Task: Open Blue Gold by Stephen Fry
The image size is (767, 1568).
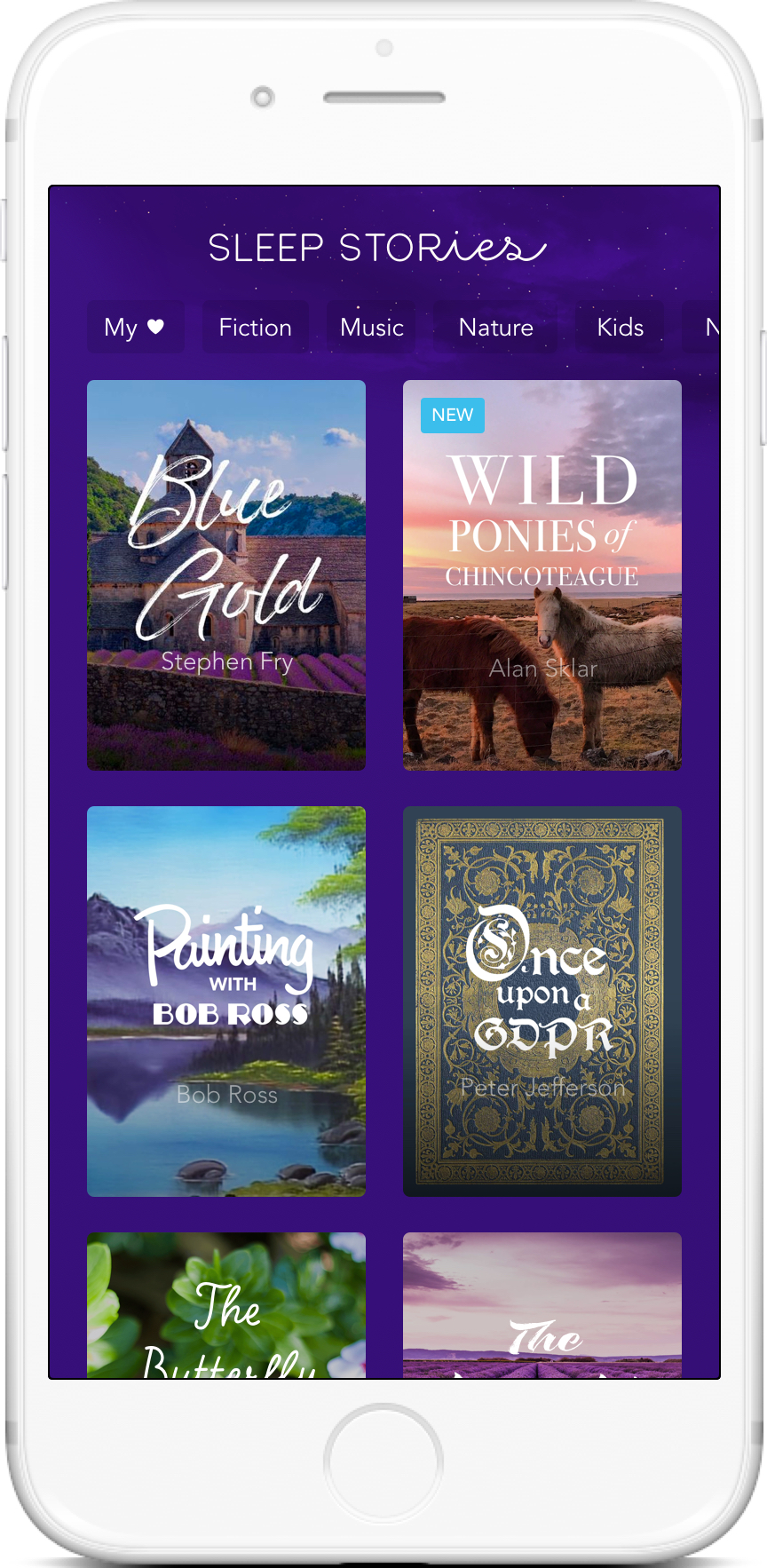Action: 226,574
